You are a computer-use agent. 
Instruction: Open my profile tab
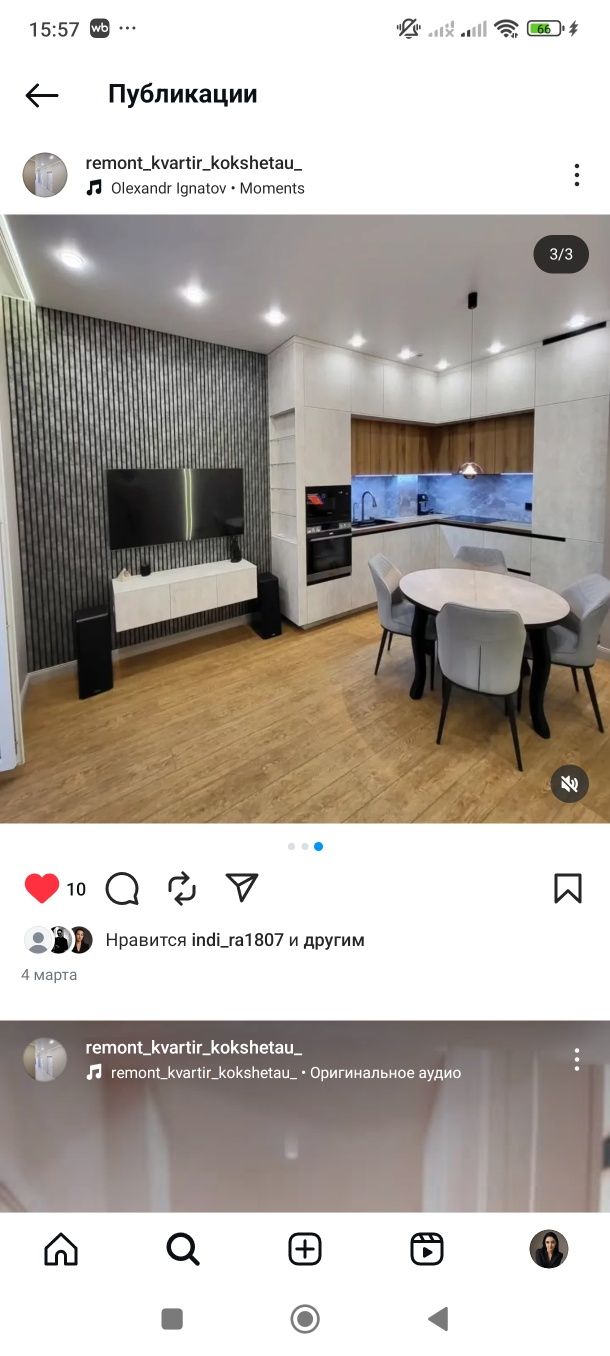click(x=548, y=1249)
